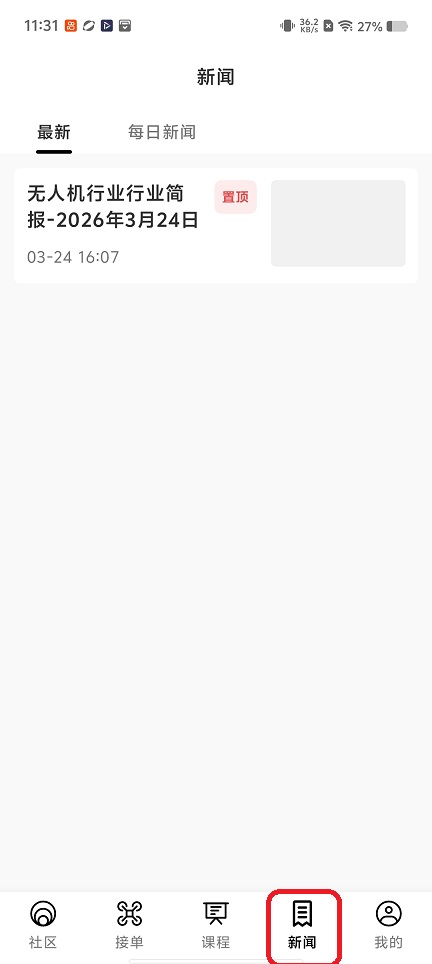432x964 pixels.
Task: Switch to the 课程 tab
Action: [216, 925]
